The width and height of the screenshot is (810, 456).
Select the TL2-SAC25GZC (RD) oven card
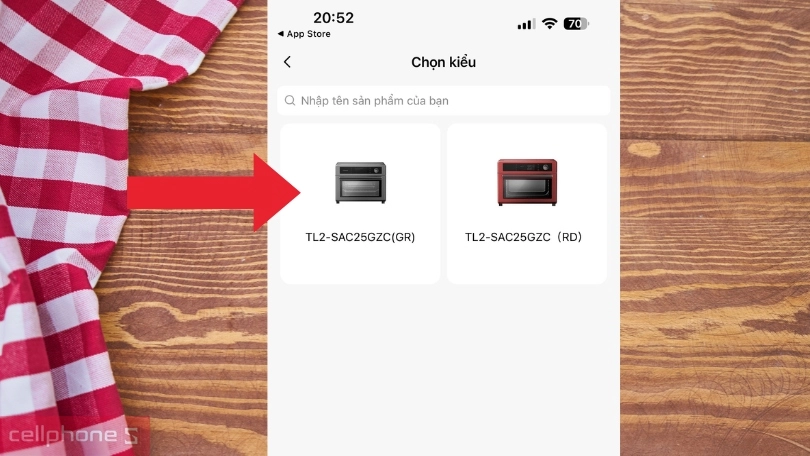pyautogui.click(x=527, y=203)
